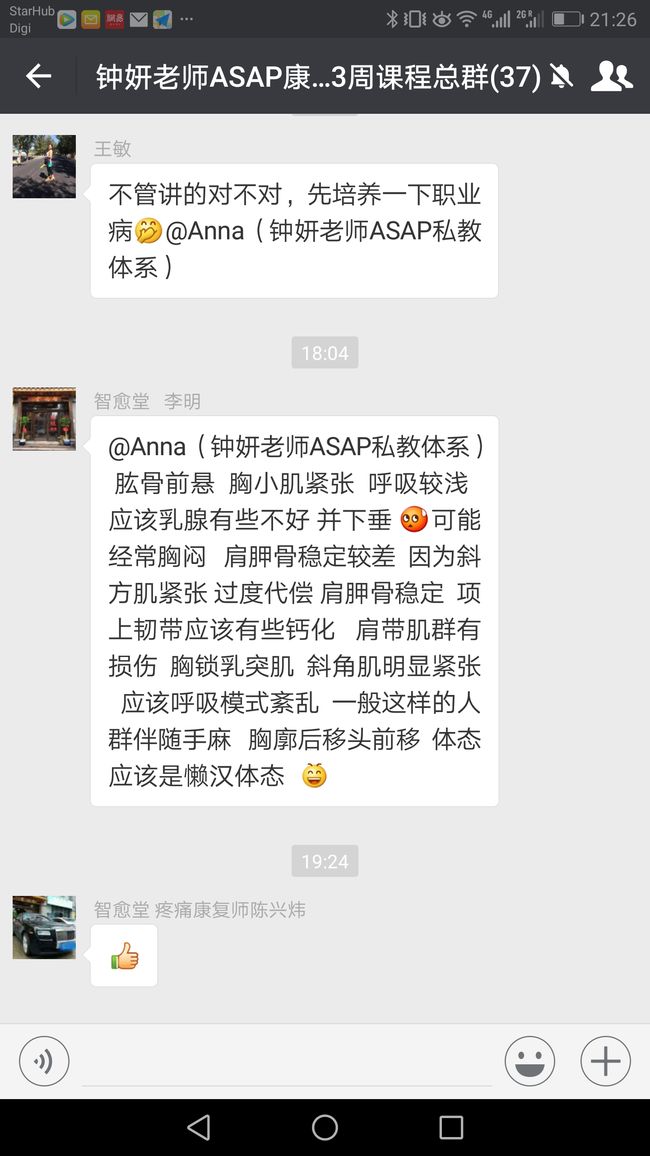Open the emoji sticker panel
This screenshot has height=1156, width=650.
[529, 1061]
